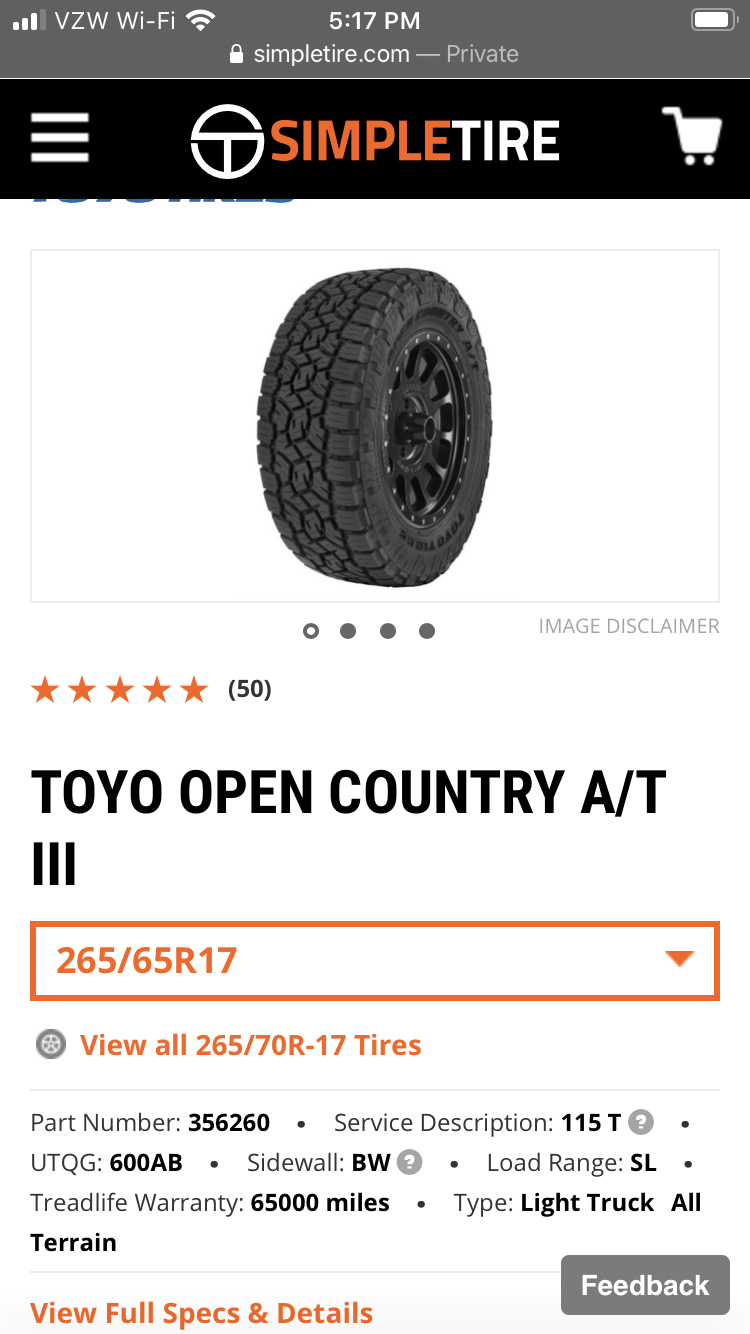View the 50 customer reviews
This screenshot has width=750, height=1334.
tap(249, 689)
